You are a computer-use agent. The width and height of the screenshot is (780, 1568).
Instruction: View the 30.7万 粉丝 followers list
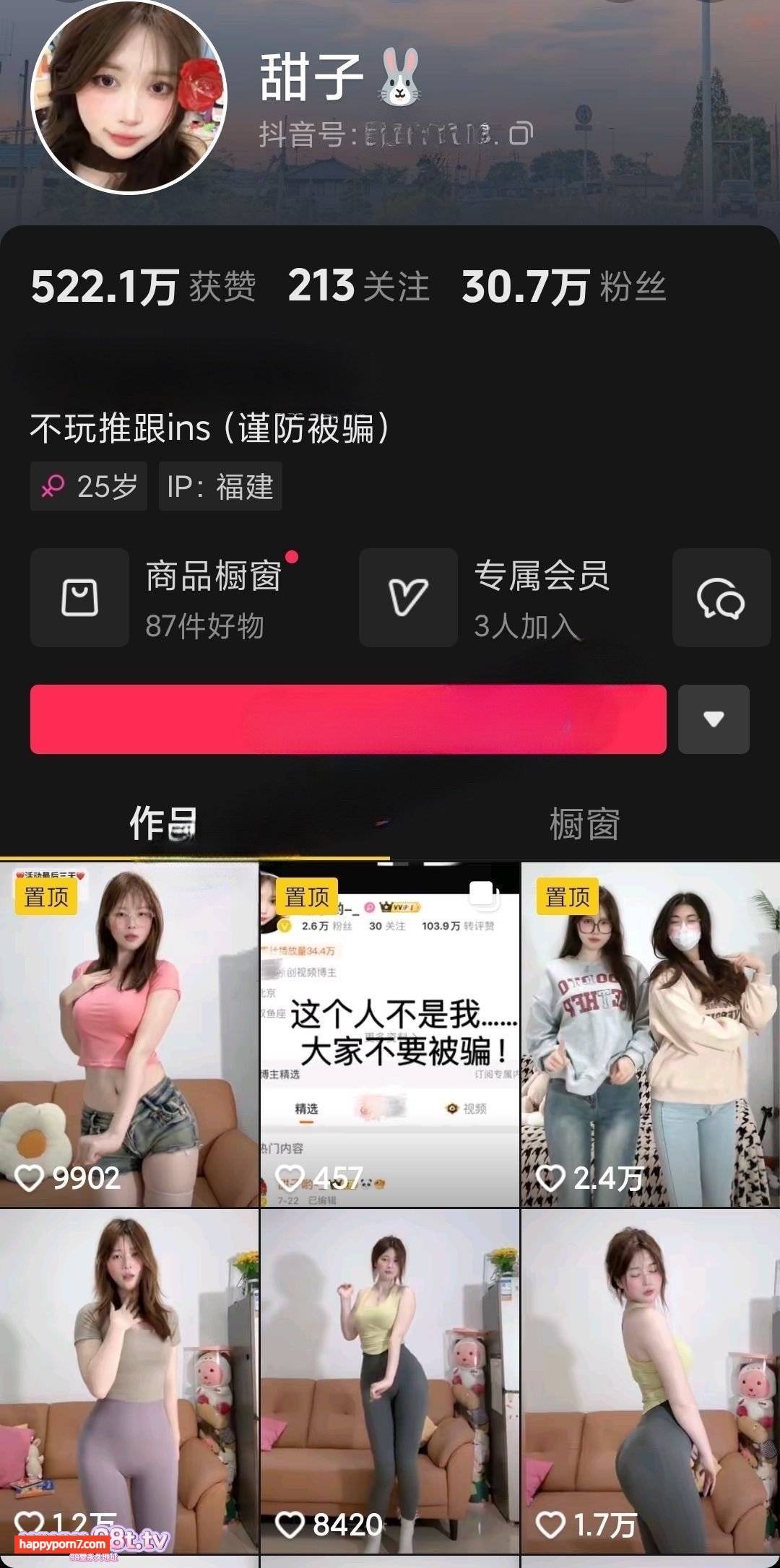click(563, 287)
